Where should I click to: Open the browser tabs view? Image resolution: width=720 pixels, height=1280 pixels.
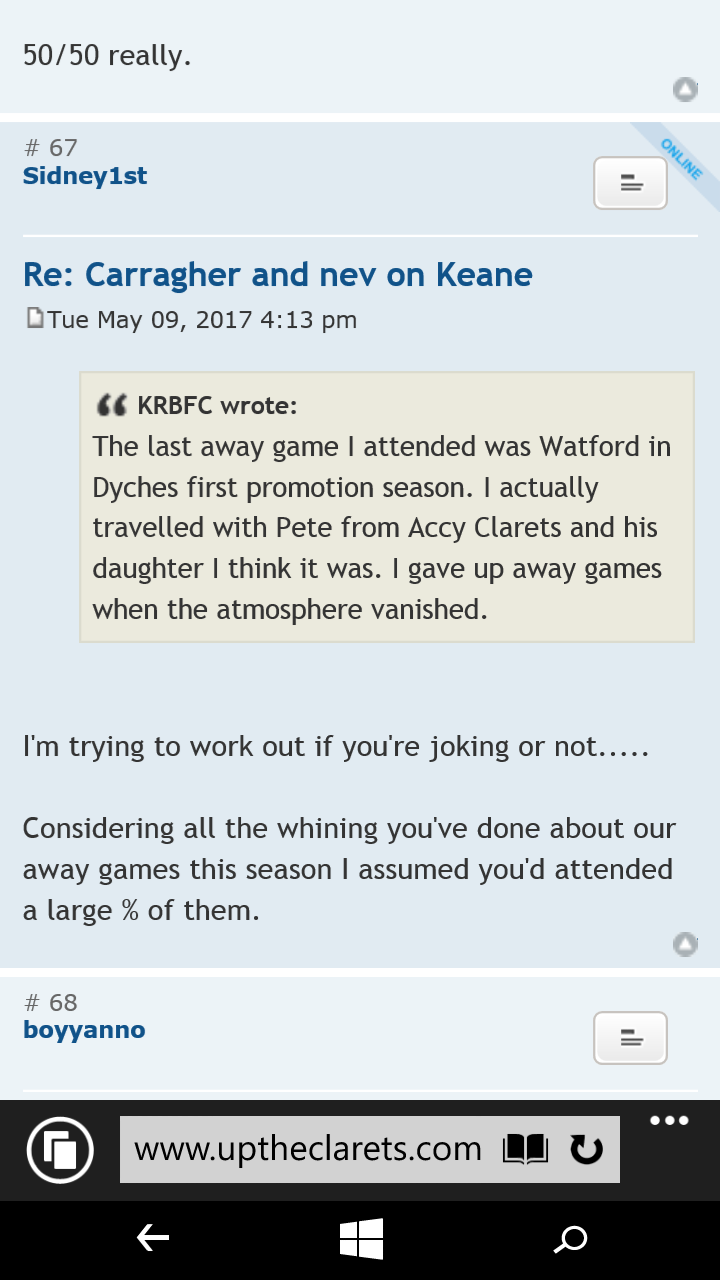point(60,1150)
